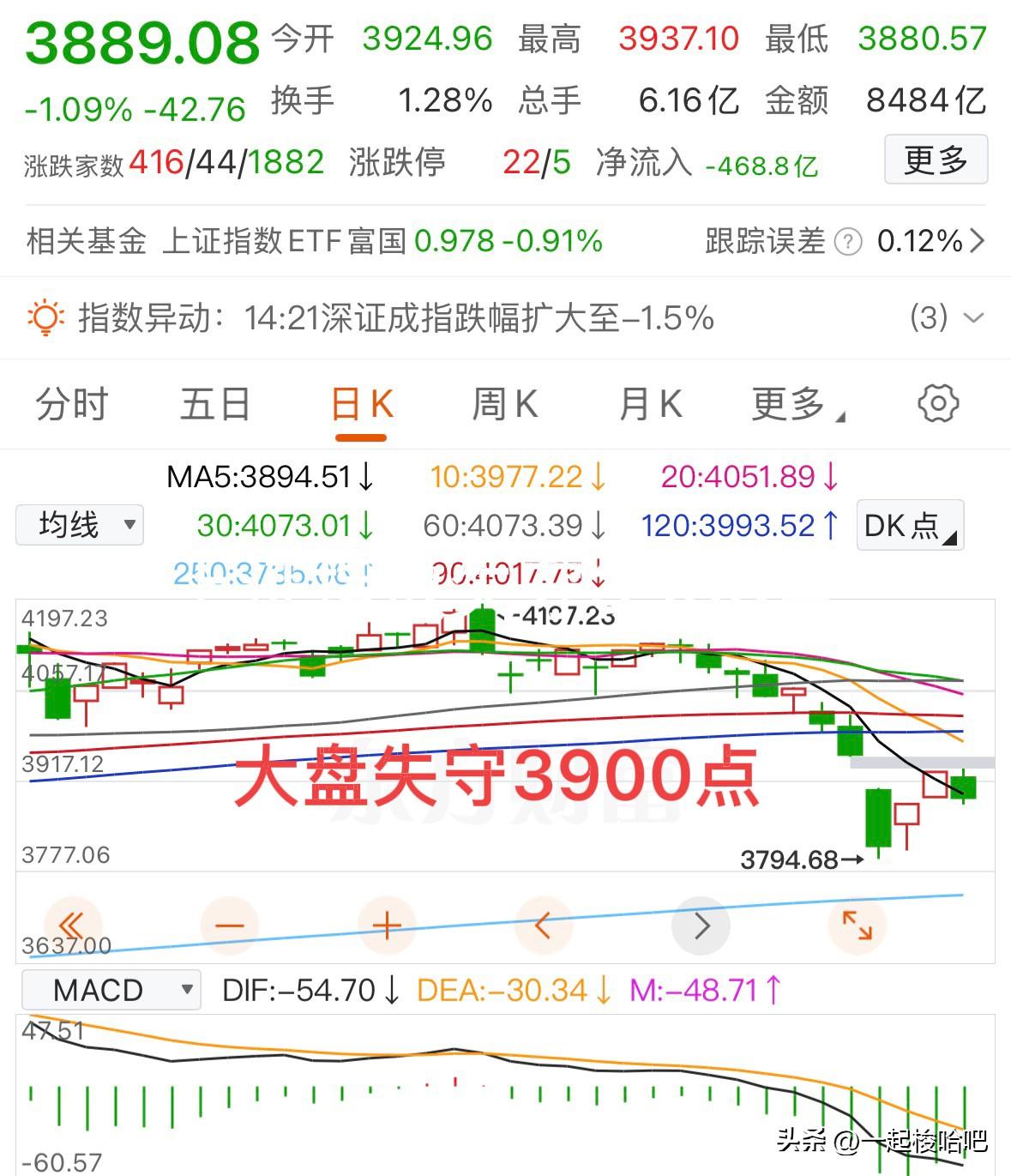Click the lightbulb icon next to 指数异动
The image size is (1011, 1176).
[45, 318]
